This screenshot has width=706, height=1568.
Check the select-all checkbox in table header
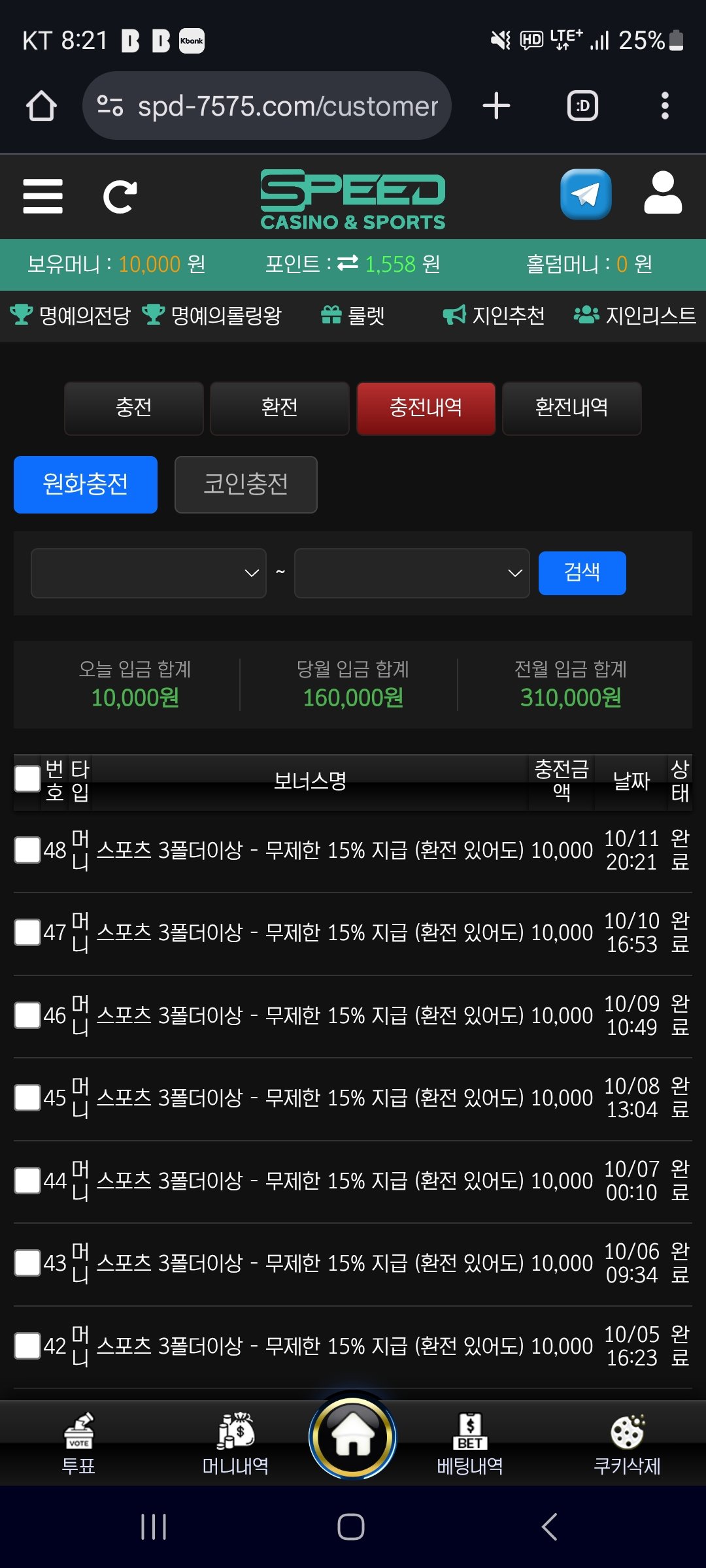point(27,779)
